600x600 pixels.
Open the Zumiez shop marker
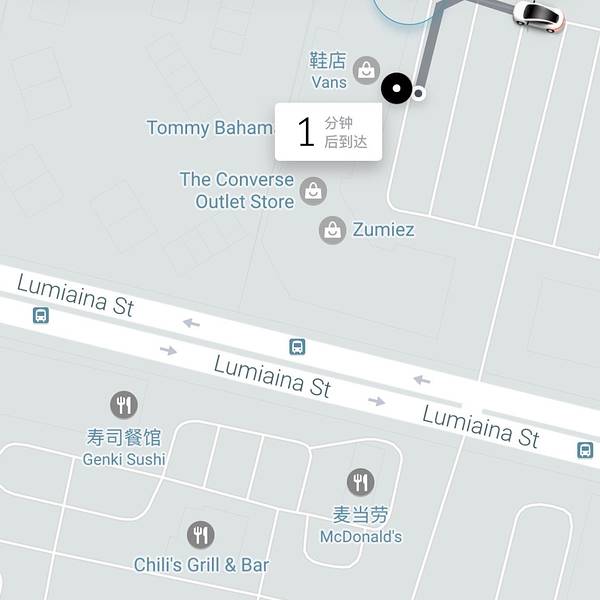(333, 230)
